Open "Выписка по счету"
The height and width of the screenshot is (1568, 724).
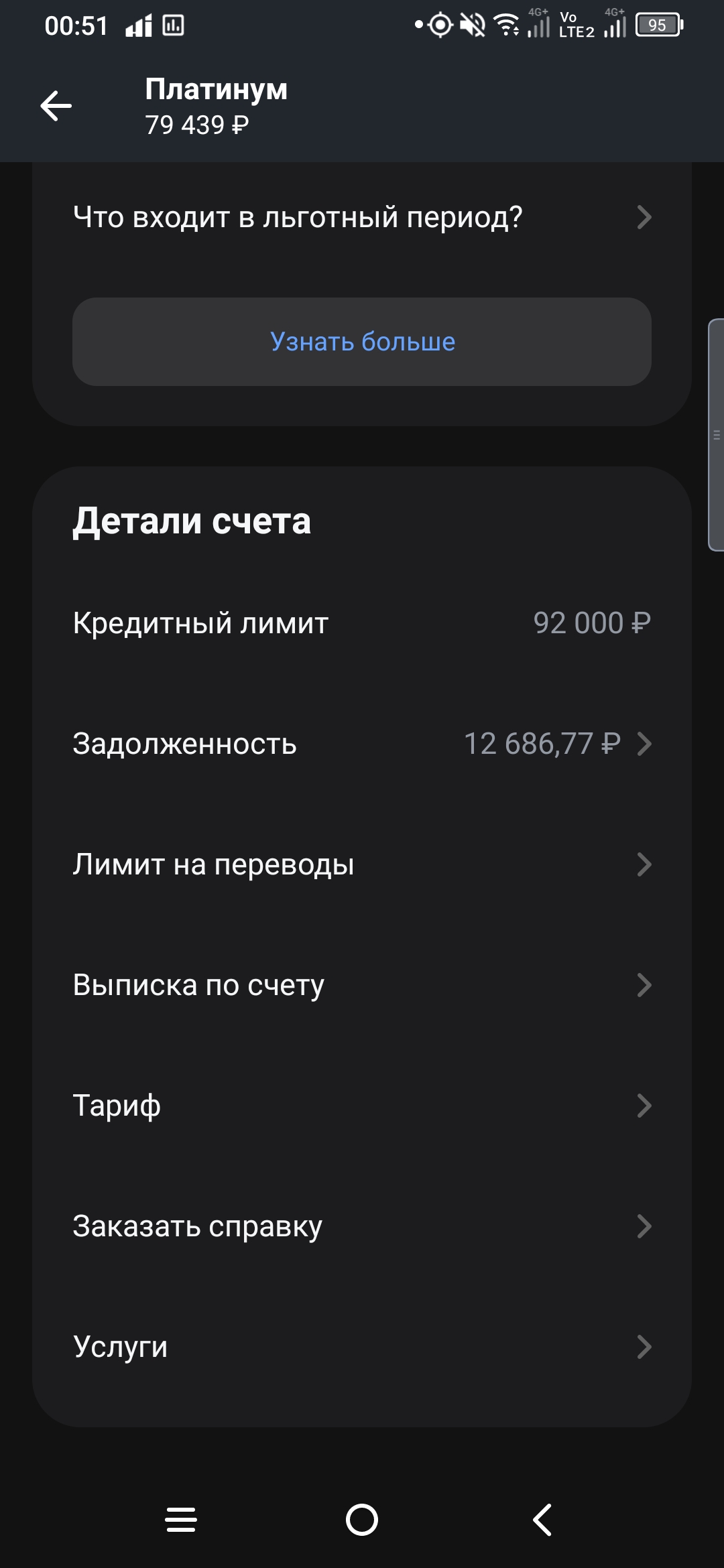(362, 985)
